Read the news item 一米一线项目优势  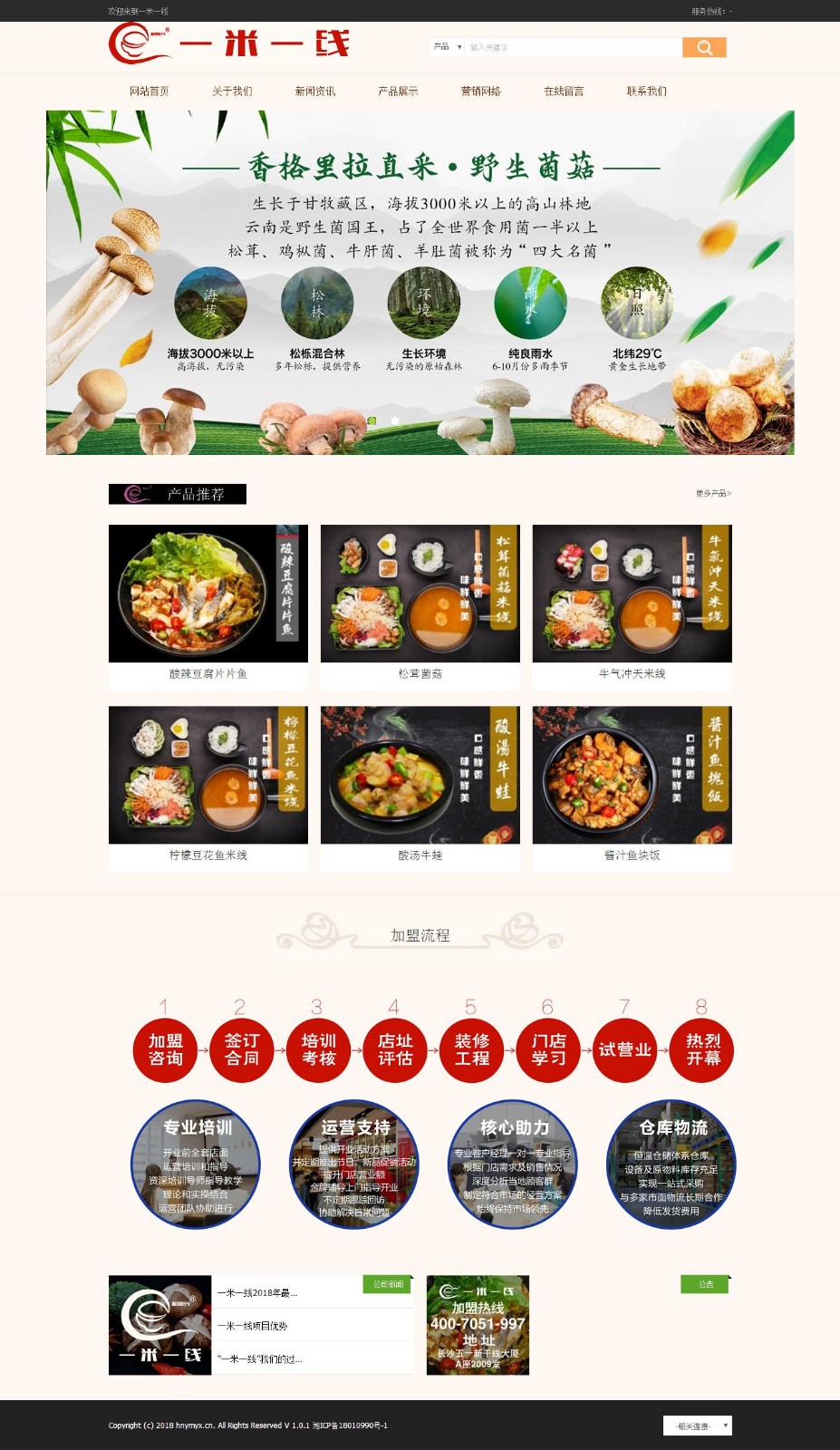point(252,1326)
